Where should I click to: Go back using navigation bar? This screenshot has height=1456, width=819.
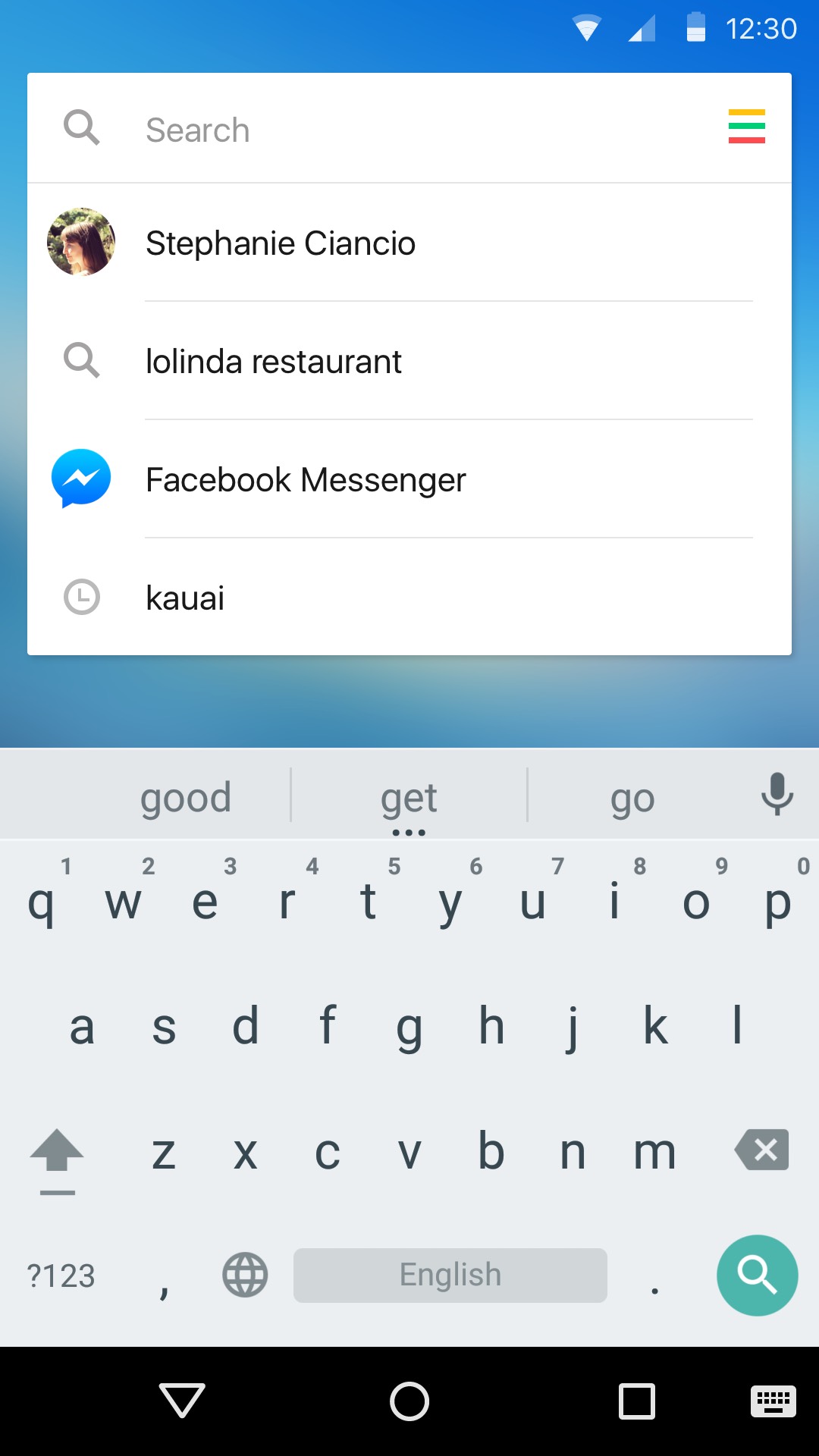point(182,1400)
